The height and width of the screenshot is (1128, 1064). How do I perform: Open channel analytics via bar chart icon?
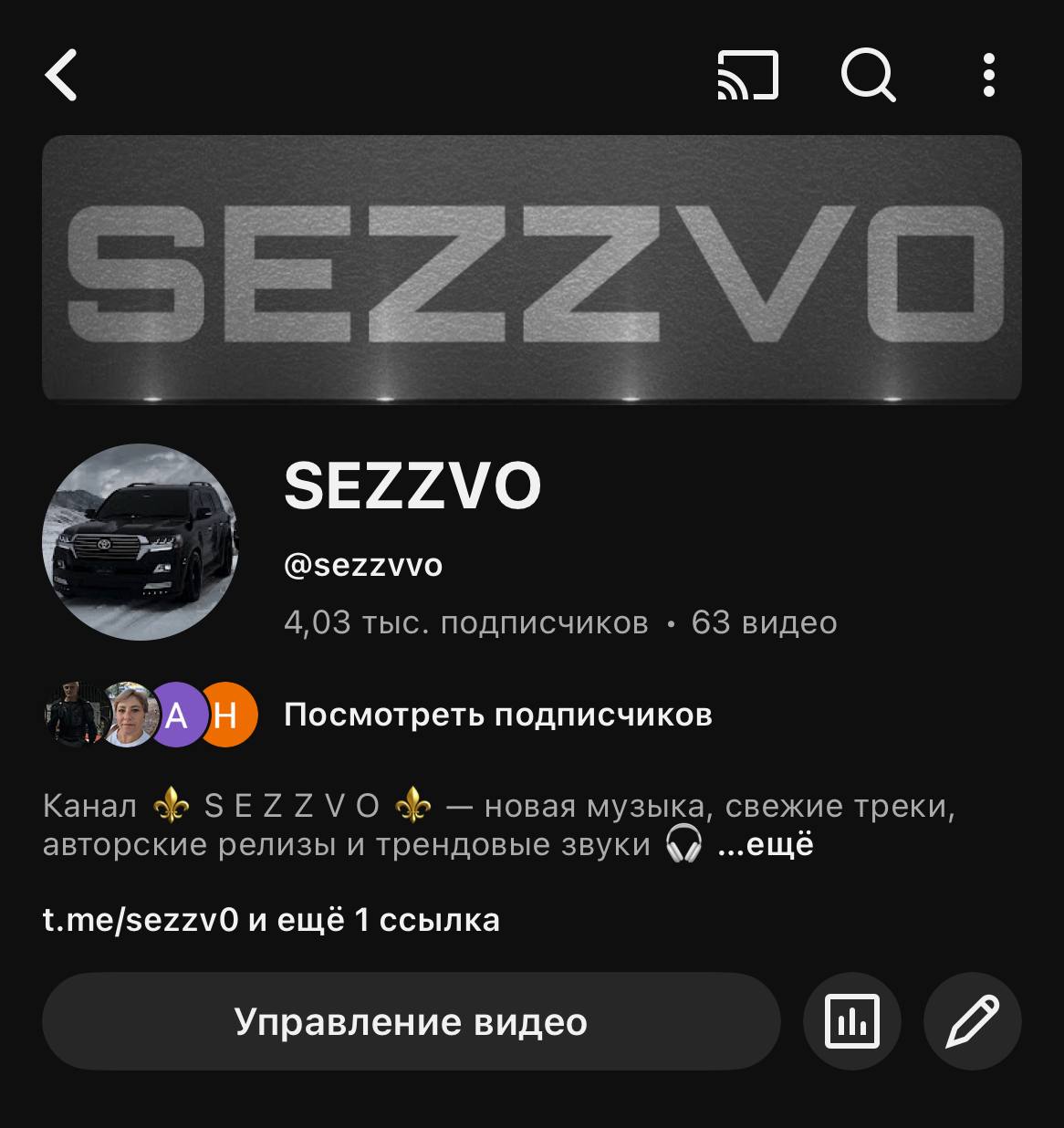tap(852, 1021)
